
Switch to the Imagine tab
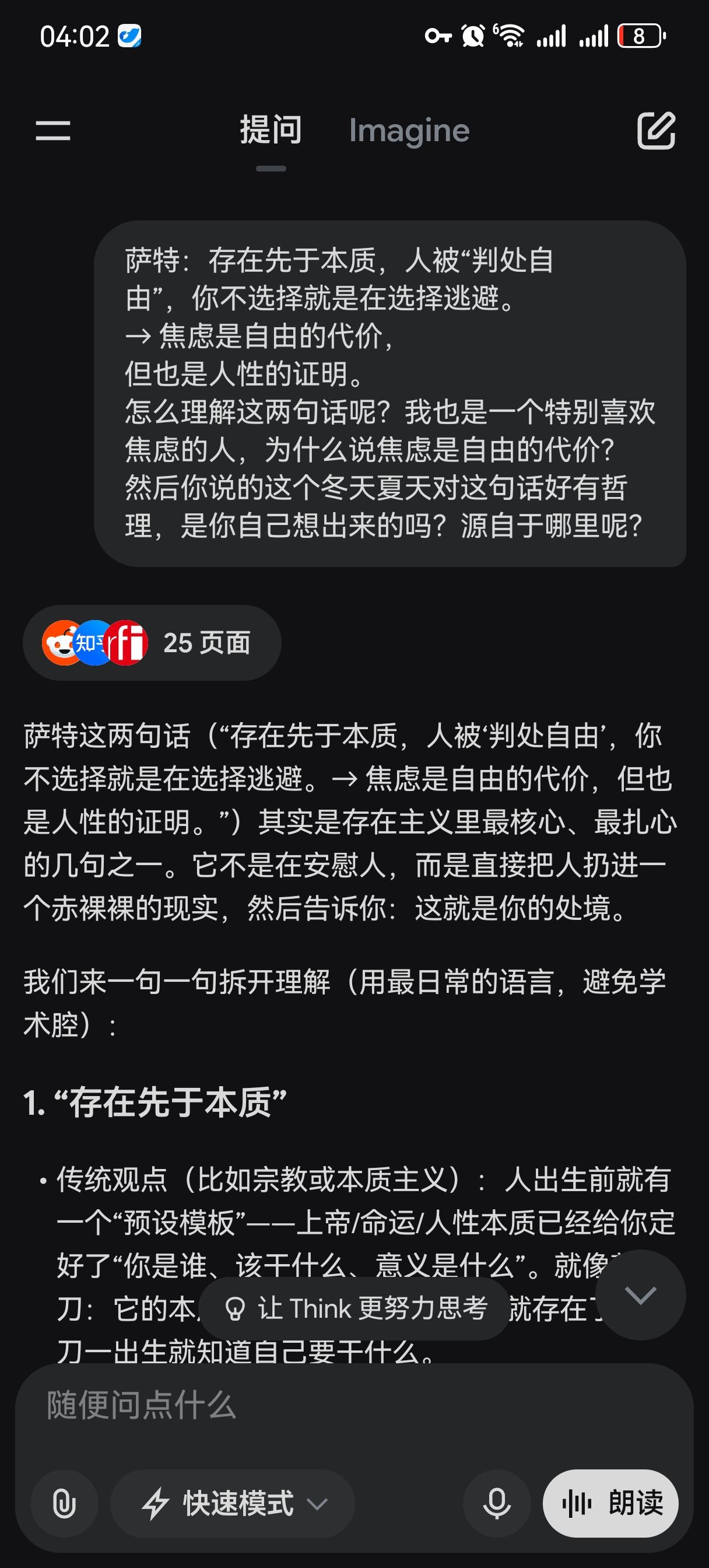coord(409,130)
